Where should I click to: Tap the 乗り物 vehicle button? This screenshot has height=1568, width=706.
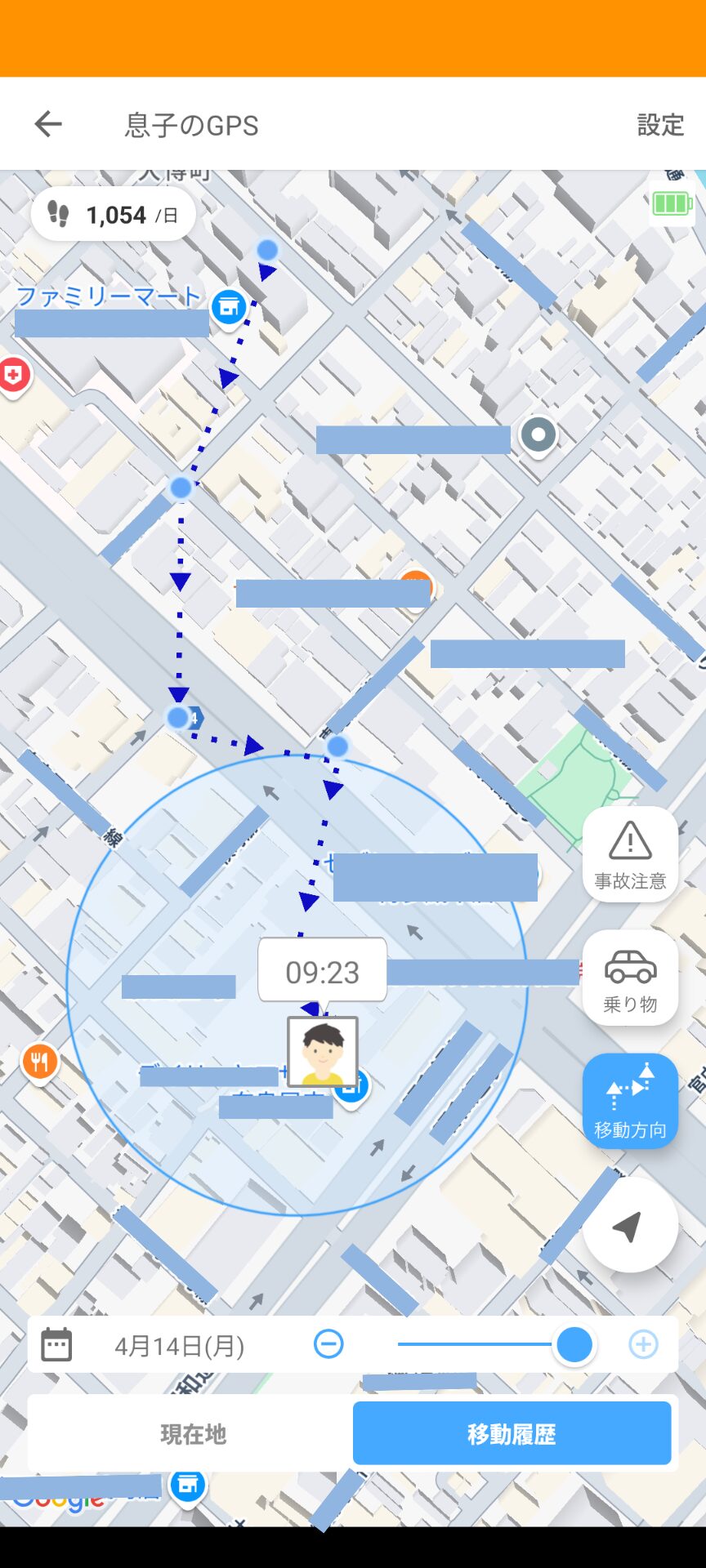click(x=630, y=978)
